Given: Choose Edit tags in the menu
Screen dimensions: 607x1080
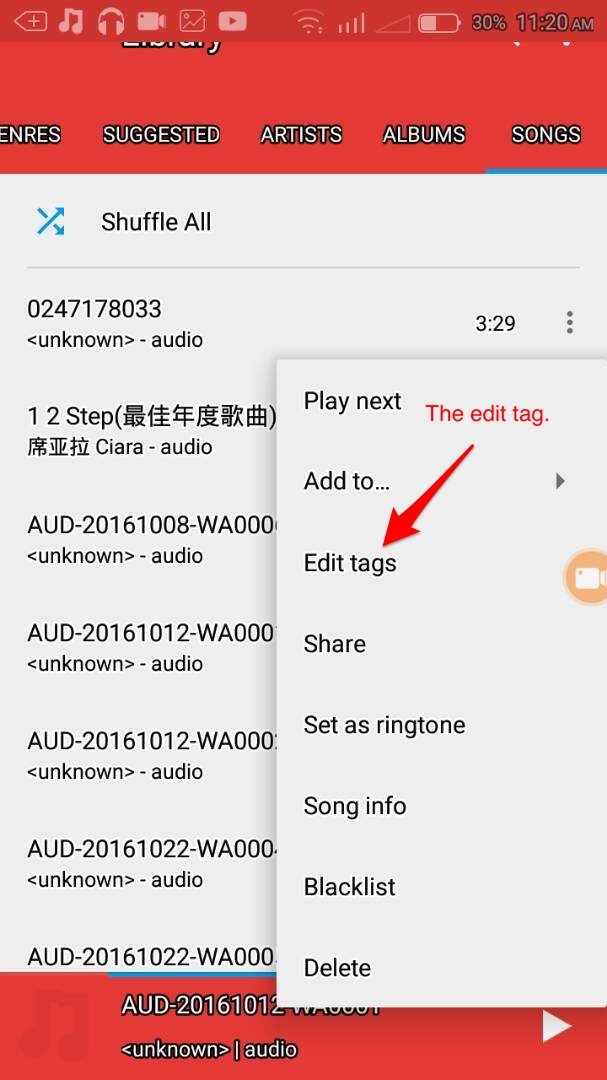Looking at the screenshot, I should pyautogui.click(x=350, y=563).
